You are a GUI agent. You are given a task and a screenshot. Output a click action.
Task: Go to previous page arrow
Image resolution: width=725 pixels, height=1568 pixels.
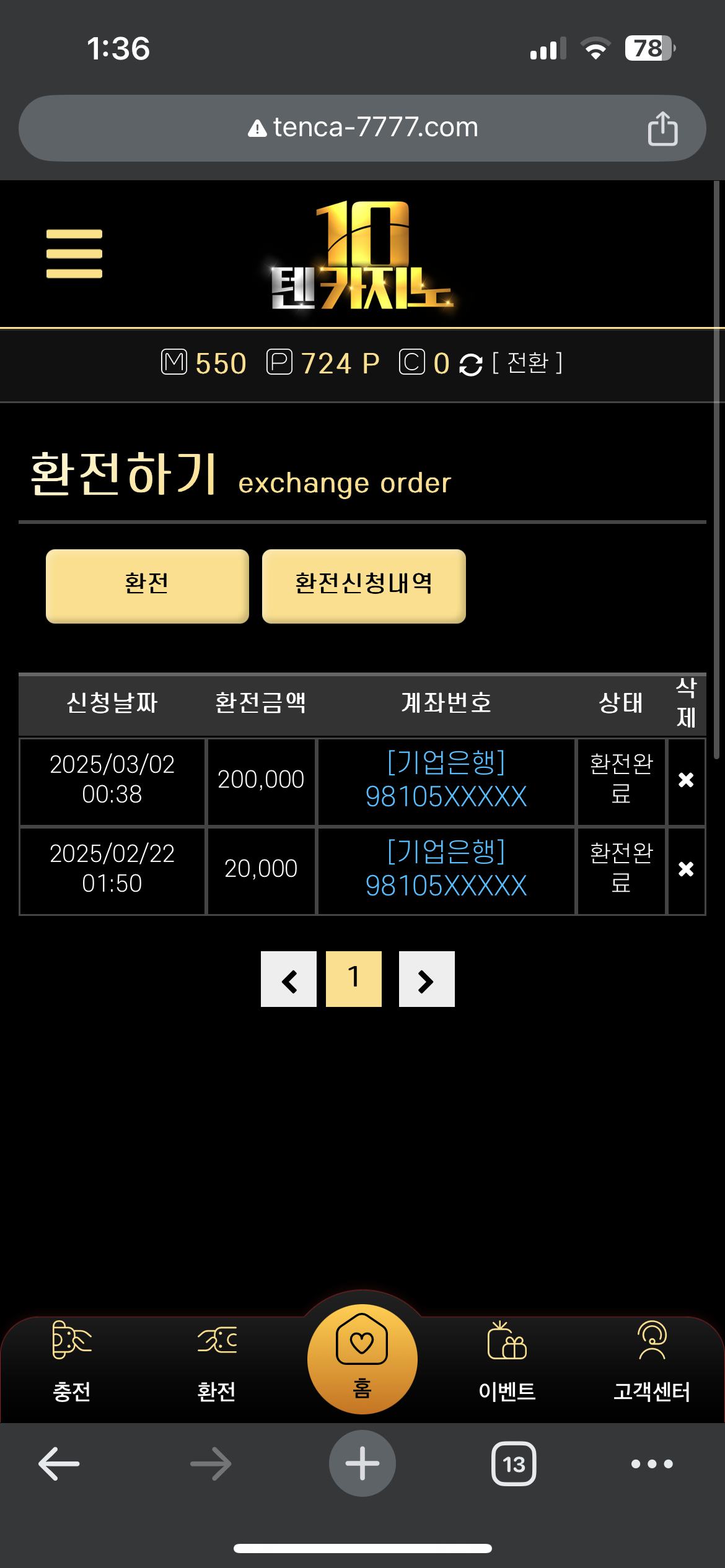coord(289,979)
